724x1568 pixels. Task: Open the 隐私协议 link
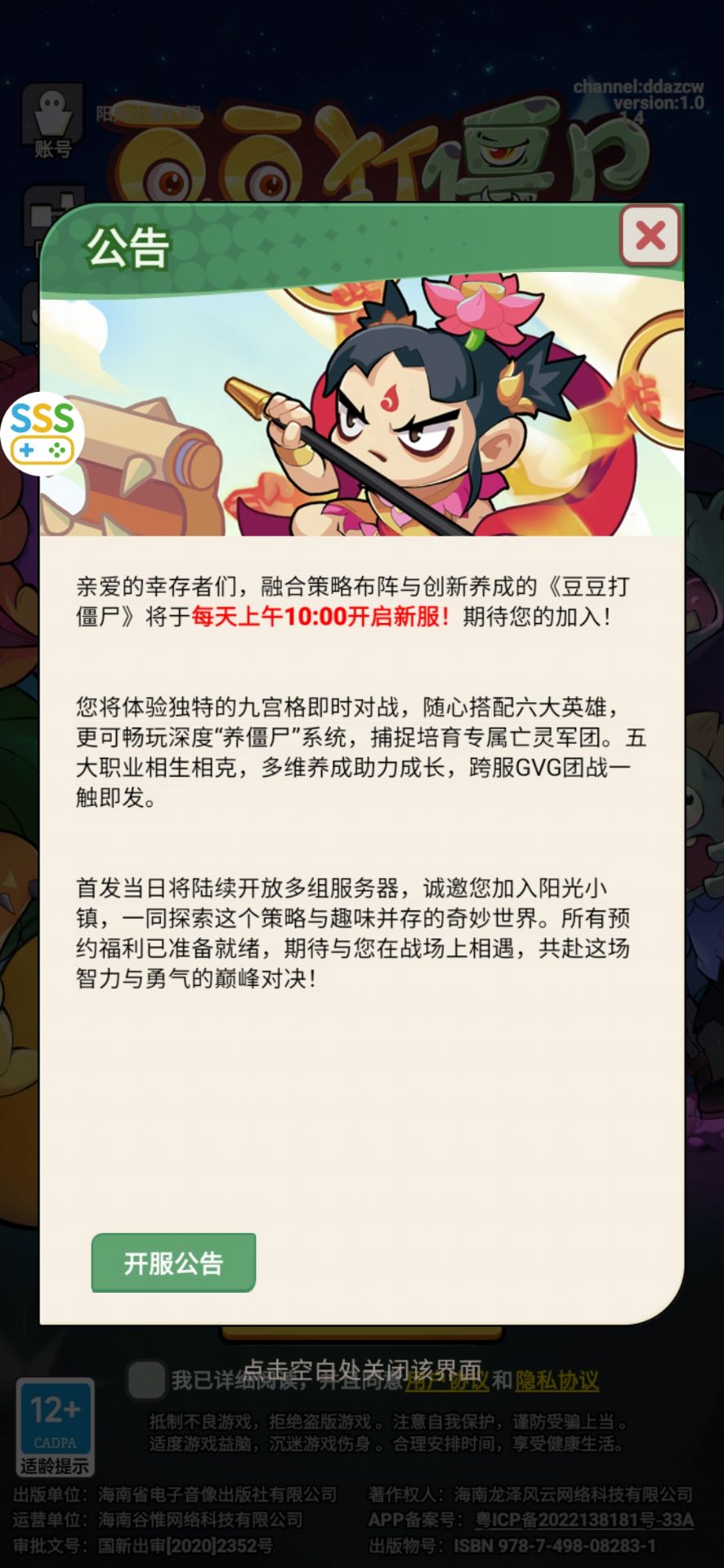click(556, 1380)
